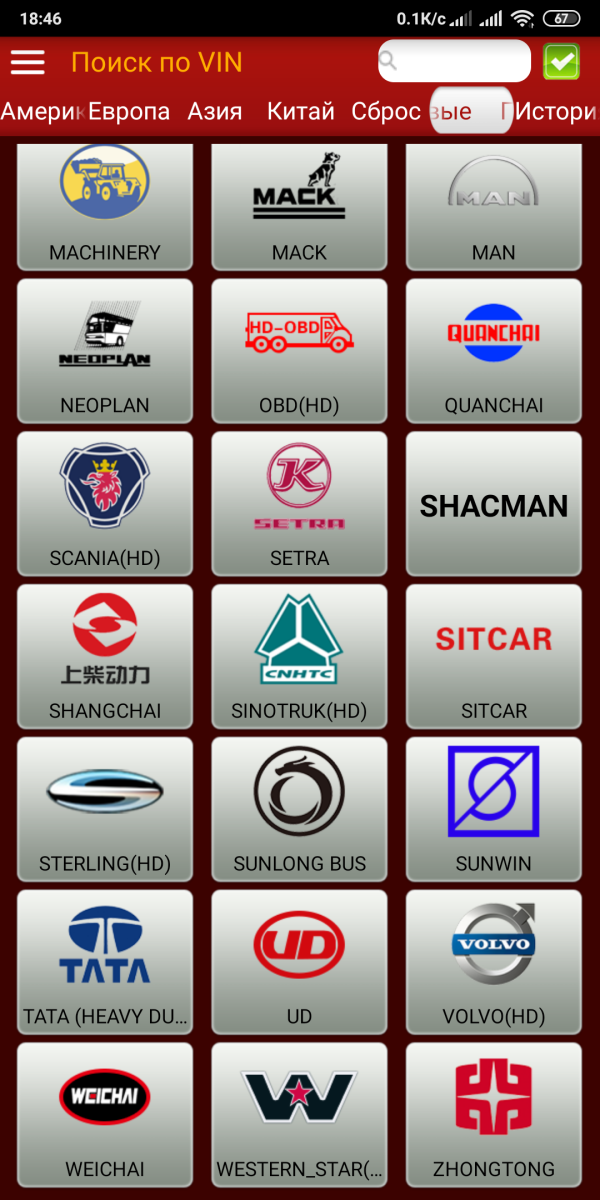
Task: Tap the search input field
Action: click(x=455, y=62)
